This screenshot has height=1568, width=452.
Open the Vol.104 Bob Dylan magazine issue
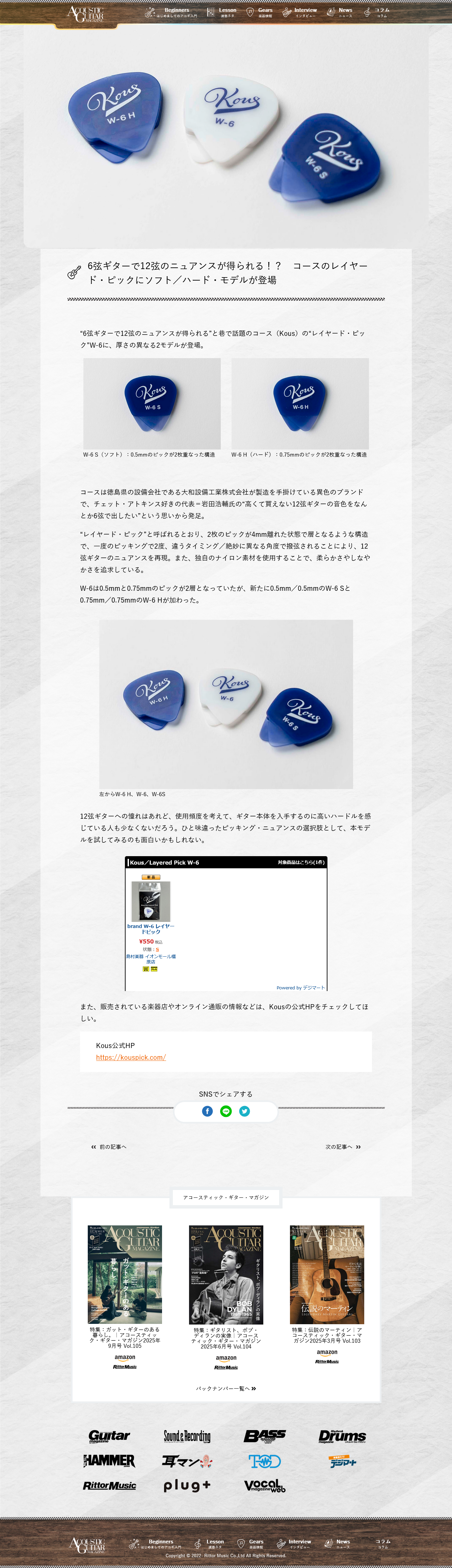(226, 1275)
